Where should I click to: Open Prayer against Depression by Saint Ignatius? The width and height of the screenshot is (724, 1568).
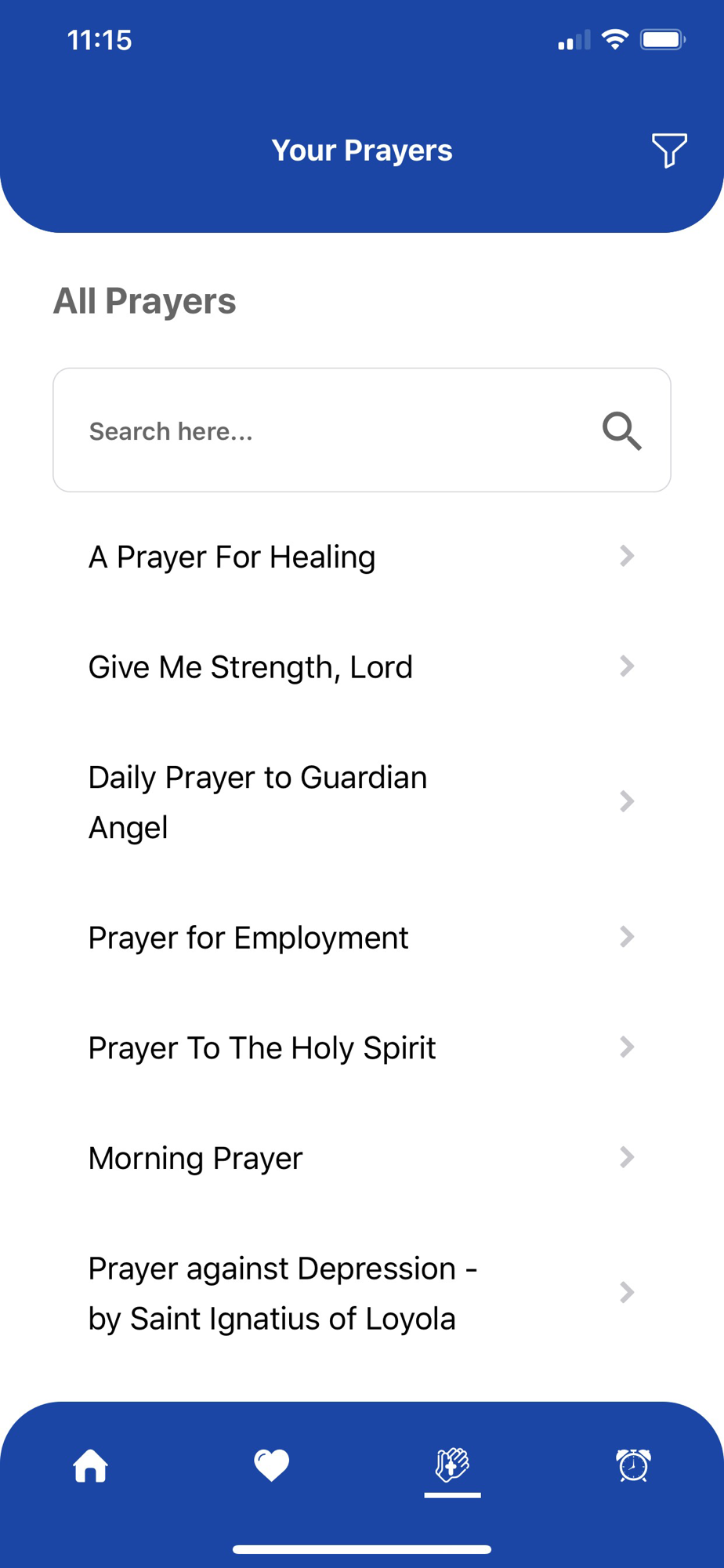click(360, 1293)
